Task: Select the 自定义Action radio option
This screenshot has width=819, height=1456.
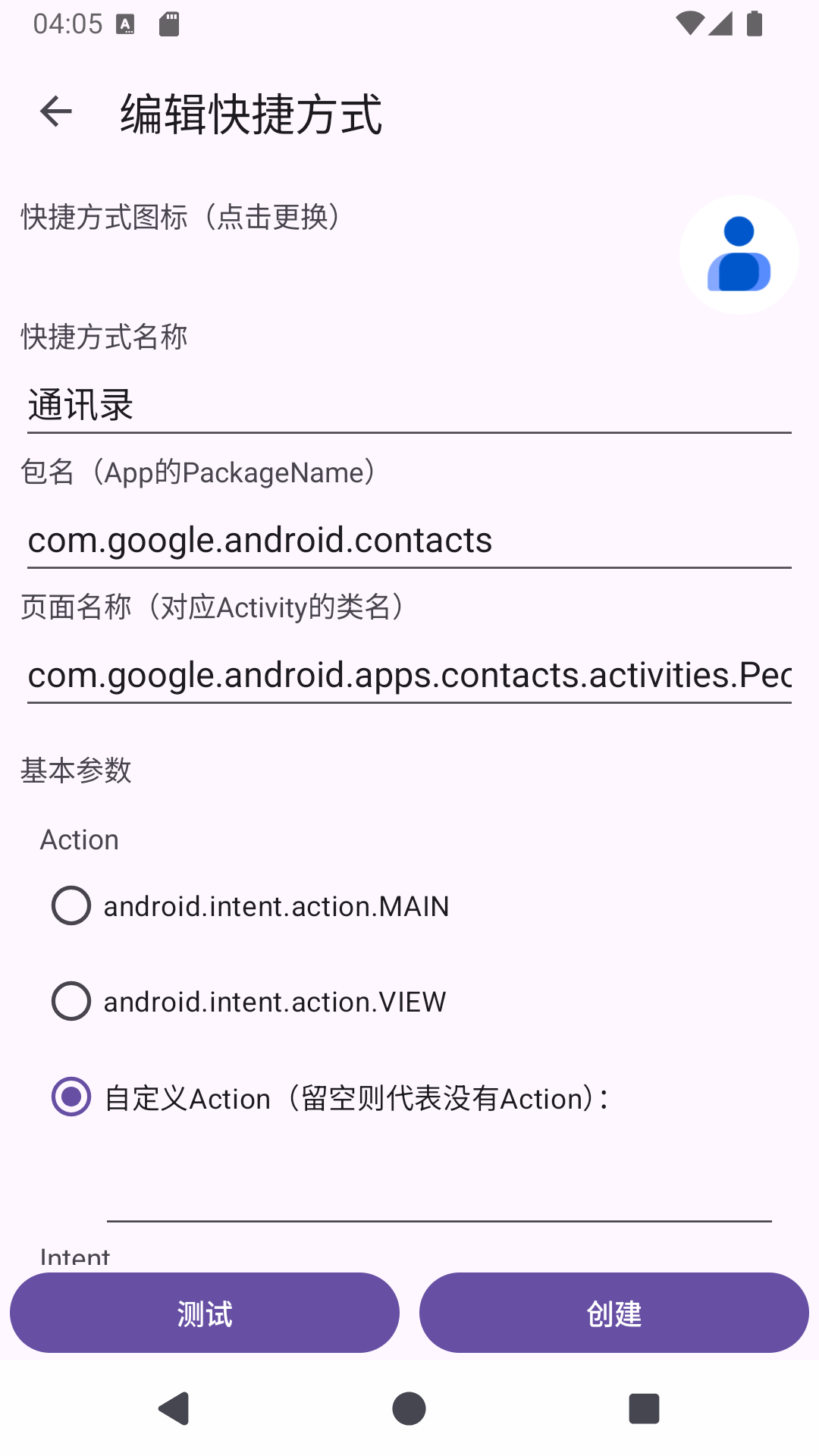Action: coord(71,1097)
